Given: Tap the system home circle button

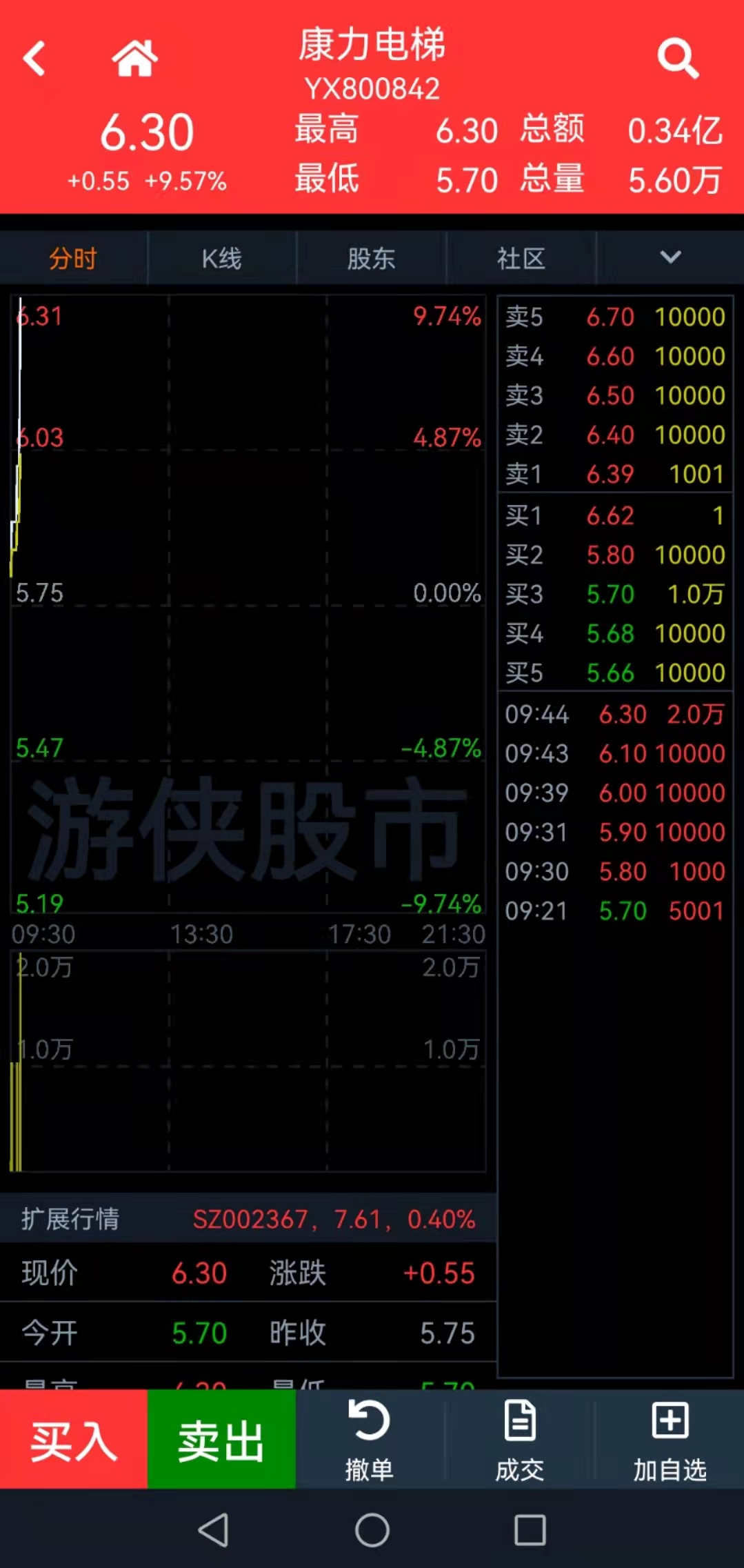Looking at the screenshot, I should pos(372,1531).
